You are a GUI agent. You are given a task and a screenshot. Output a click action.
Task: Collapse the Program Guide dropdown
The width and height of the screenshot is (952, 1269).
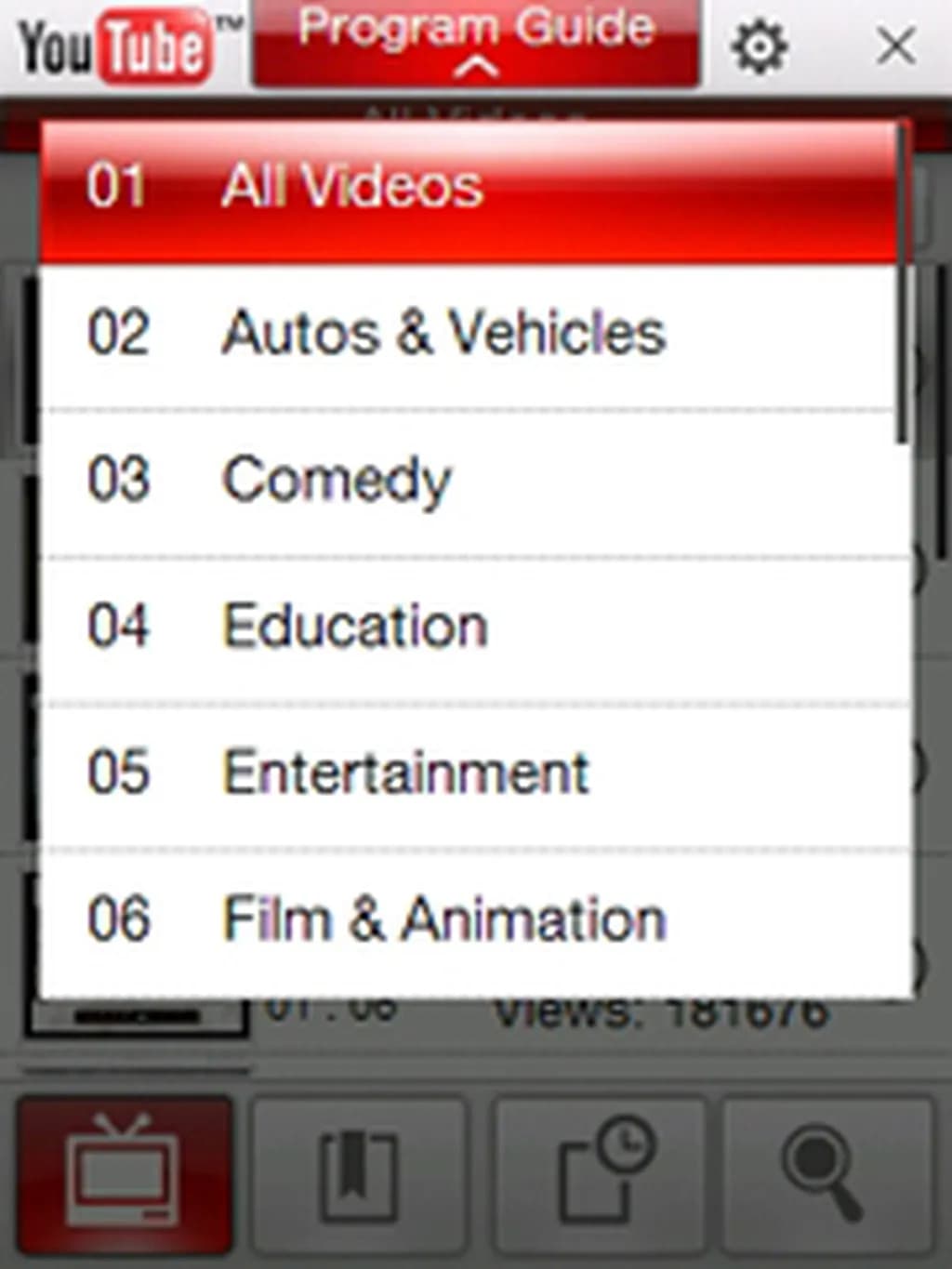point(476,45)
